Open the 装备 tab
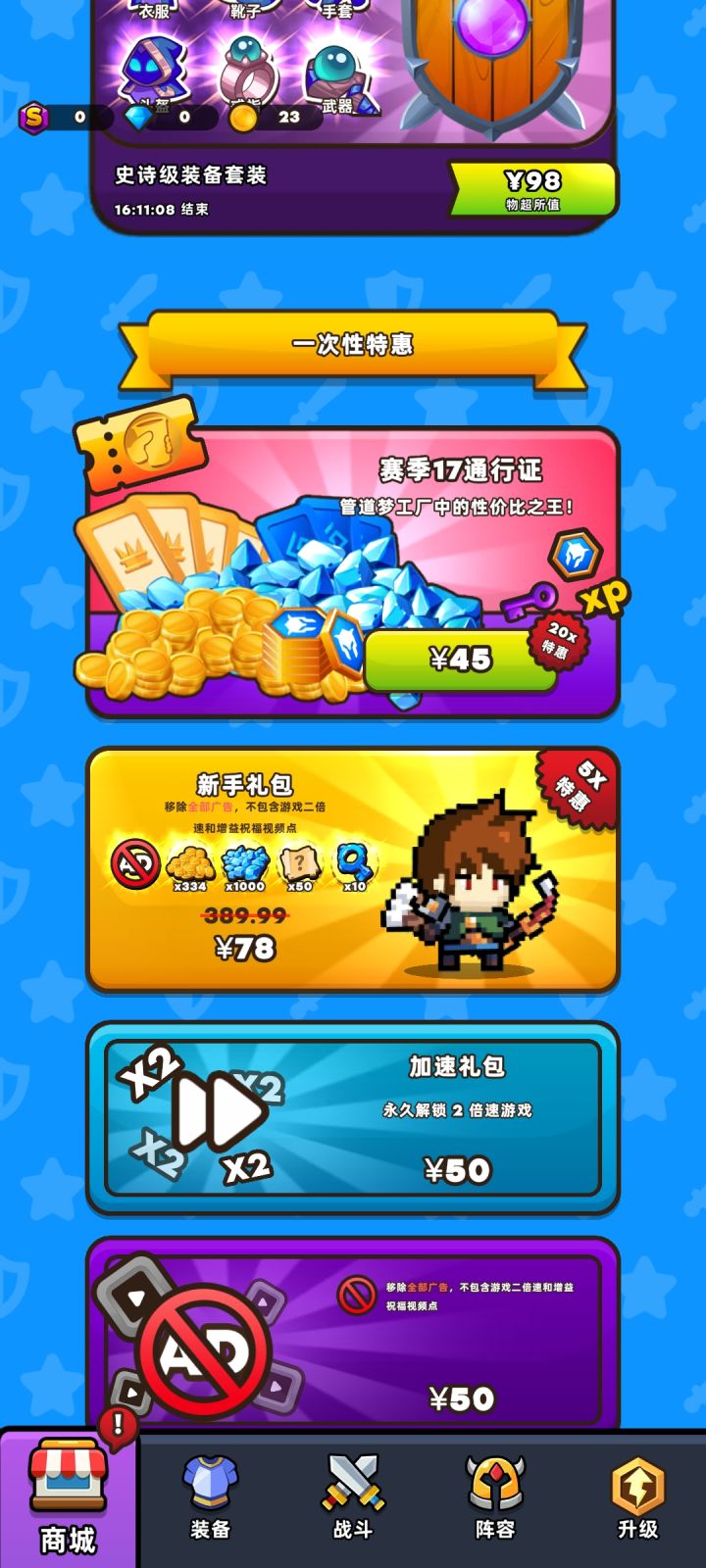Image resolution: width=706 pixels, height=1568 pixels. pos(210,1499)
